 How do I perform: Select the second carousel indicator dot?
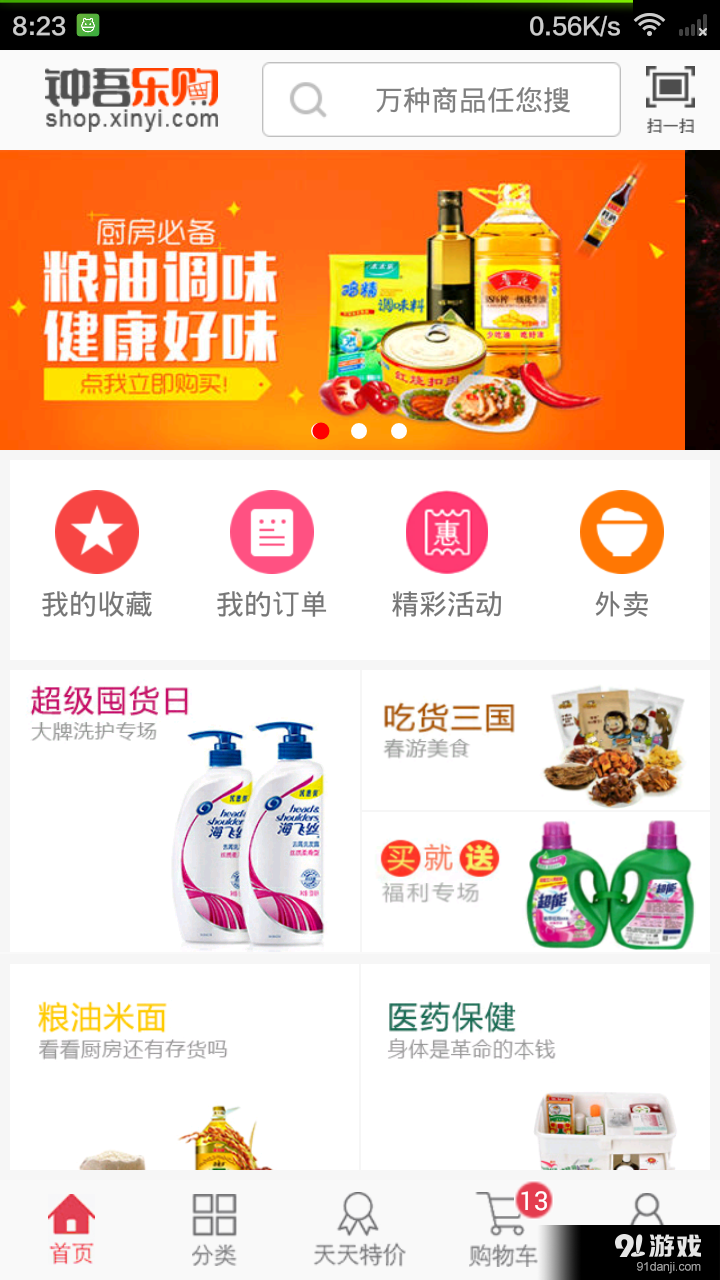[x=359, y=431]
